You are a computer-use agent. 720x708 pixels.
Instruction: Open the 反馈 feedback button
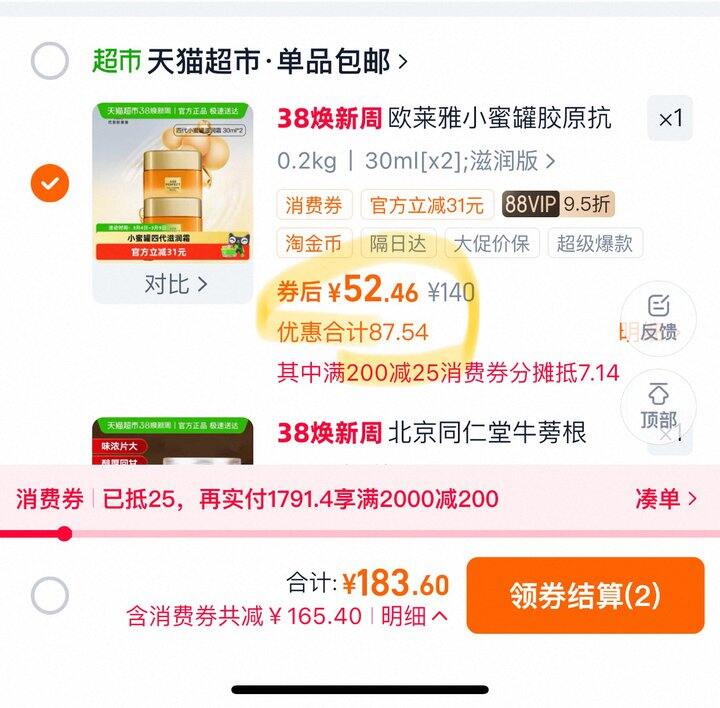pyautogui.click(x=658, y=318)
